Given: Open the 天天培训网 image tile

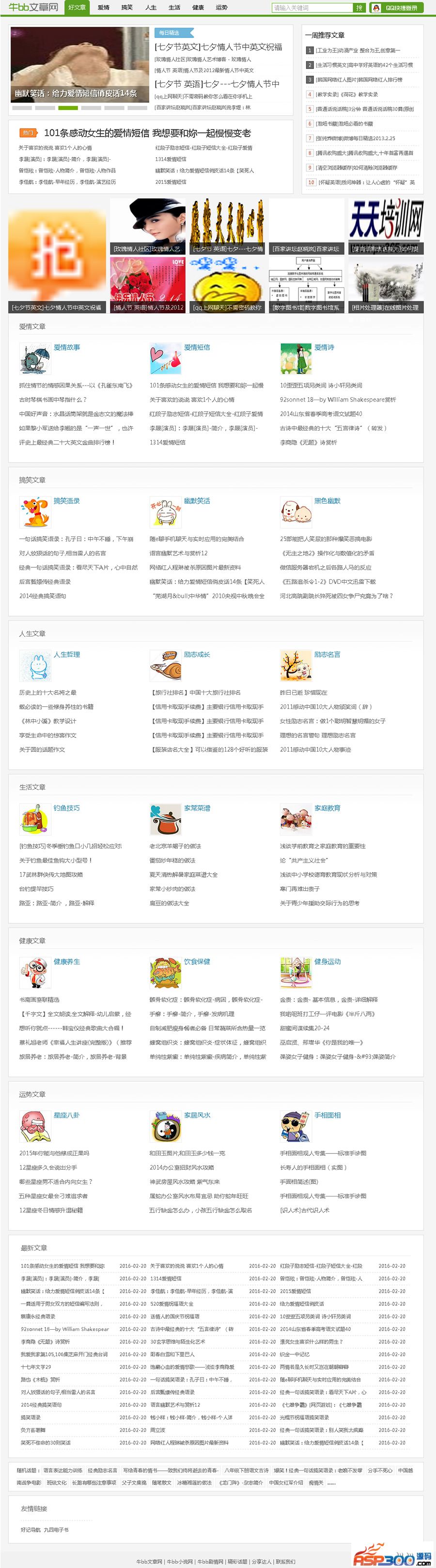Looking at the screenshot, I should tap(386, 226).
